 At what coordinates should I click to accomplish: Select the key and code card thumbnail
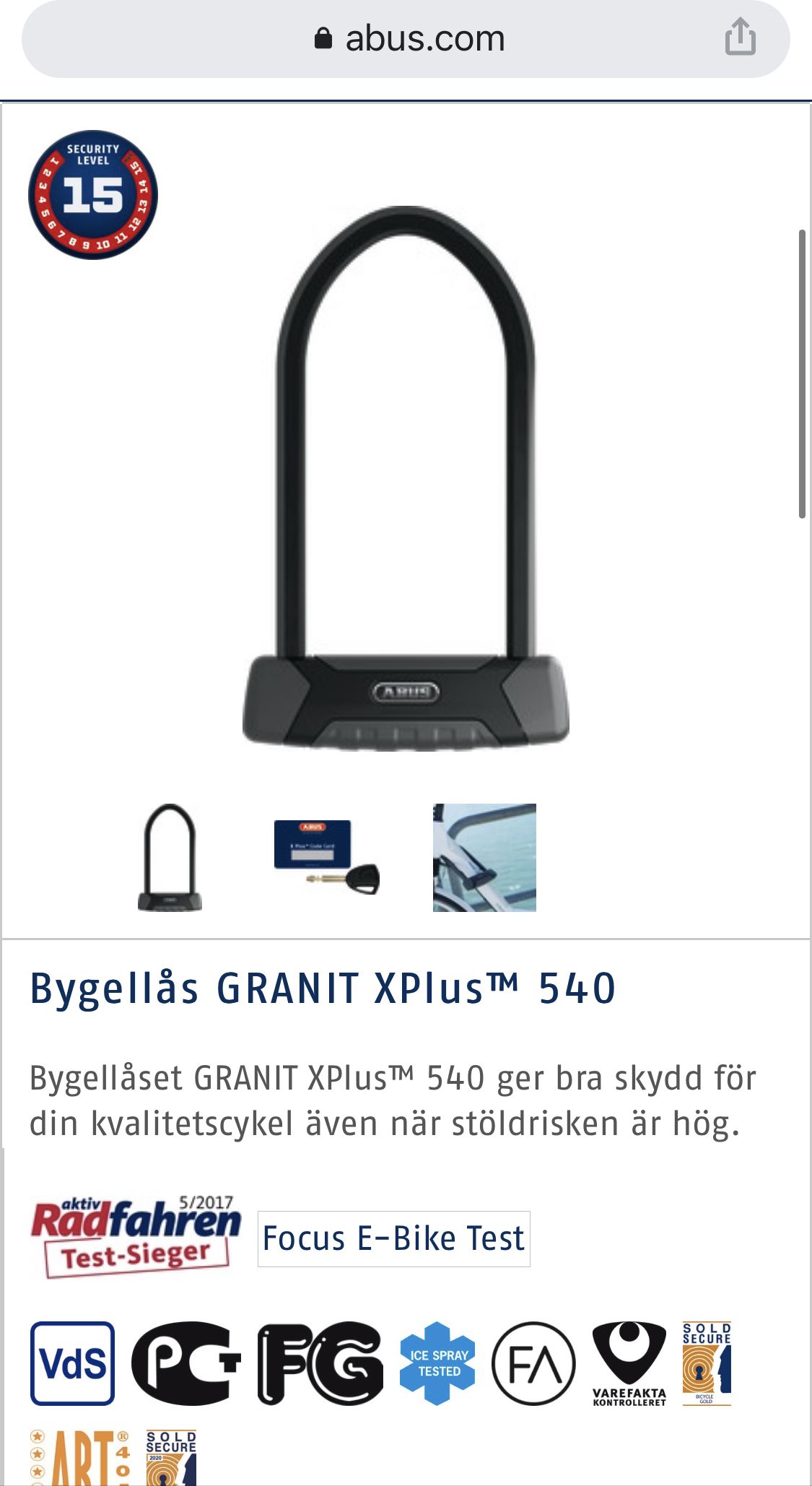click(327, 857)
